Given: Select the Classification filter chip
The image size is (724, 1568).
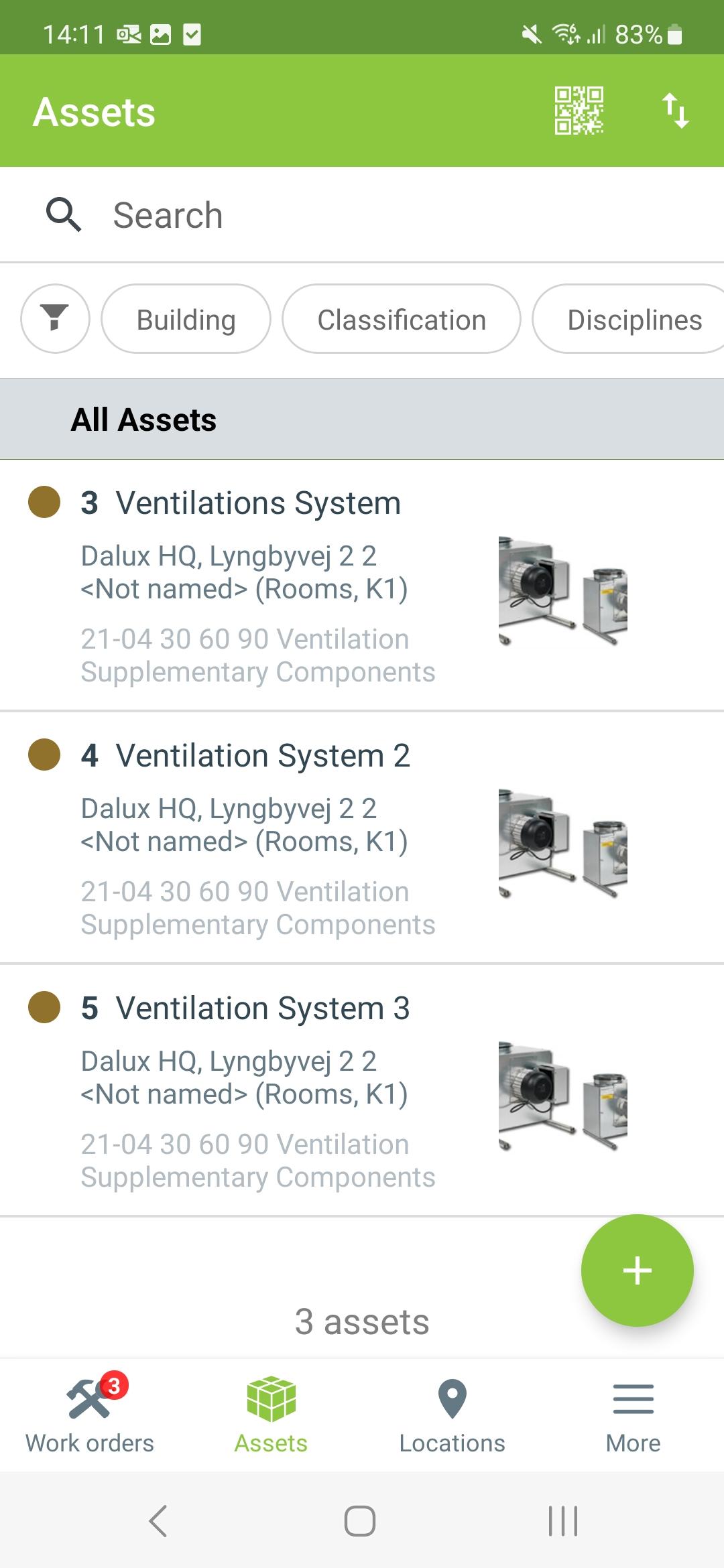Looking at the screenshot, I should [x=402, y=319].
